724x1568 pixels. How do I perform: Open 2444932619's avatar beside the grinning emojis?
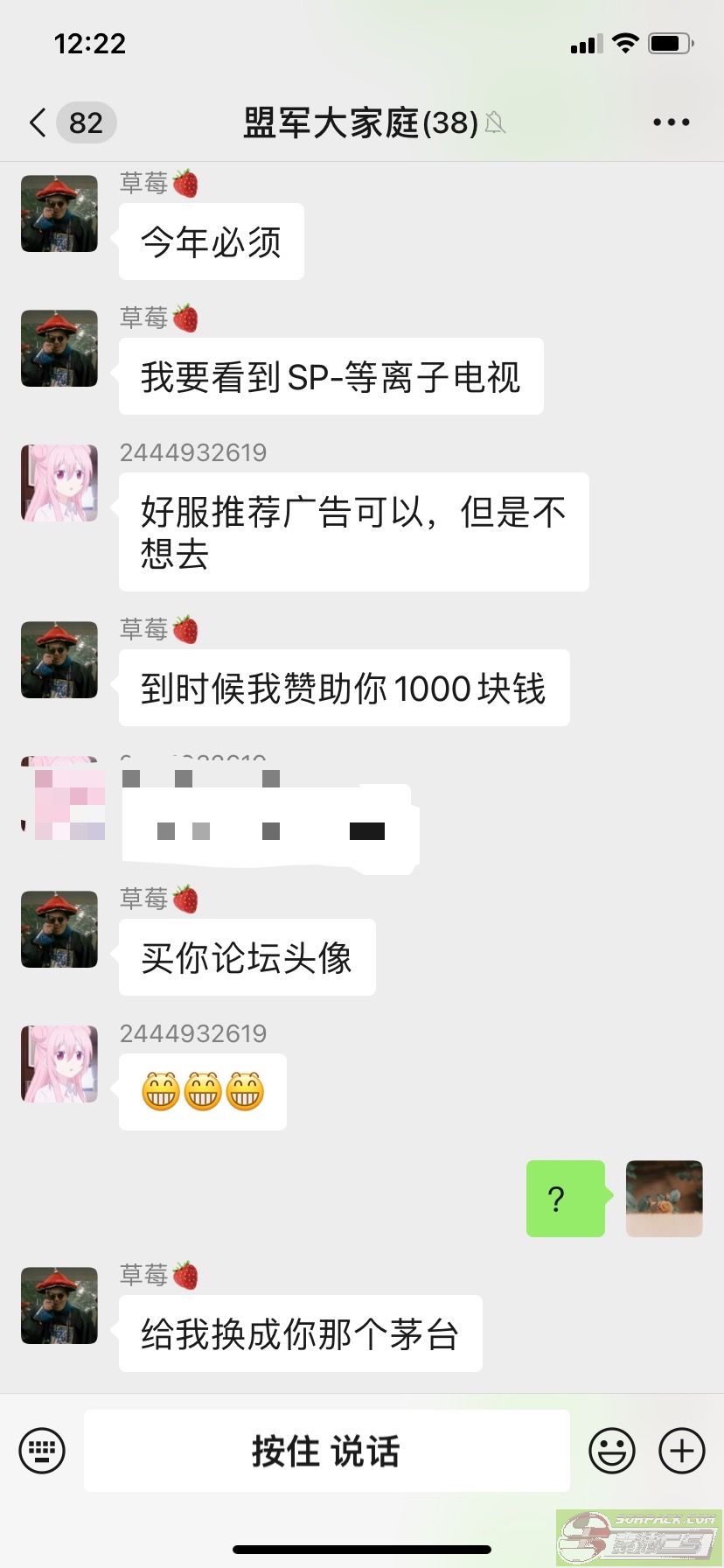click(x=59, y=1064)
